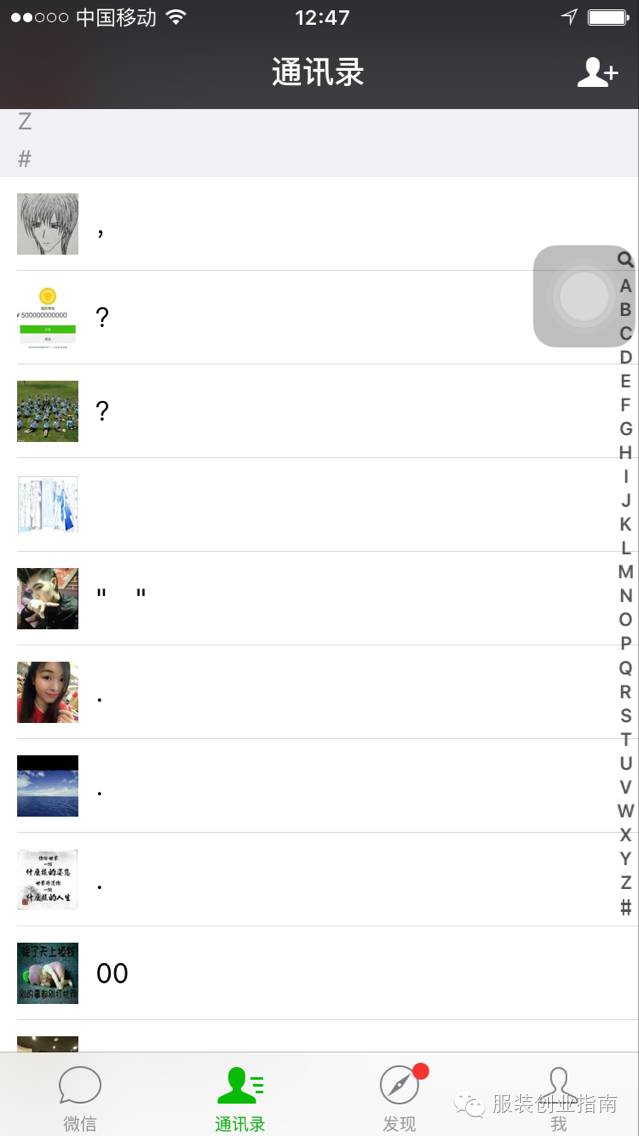Tap the search icon in the index bar
Image resolution: width=639 pixels, height=1136 pixels.
pos(625,260)
